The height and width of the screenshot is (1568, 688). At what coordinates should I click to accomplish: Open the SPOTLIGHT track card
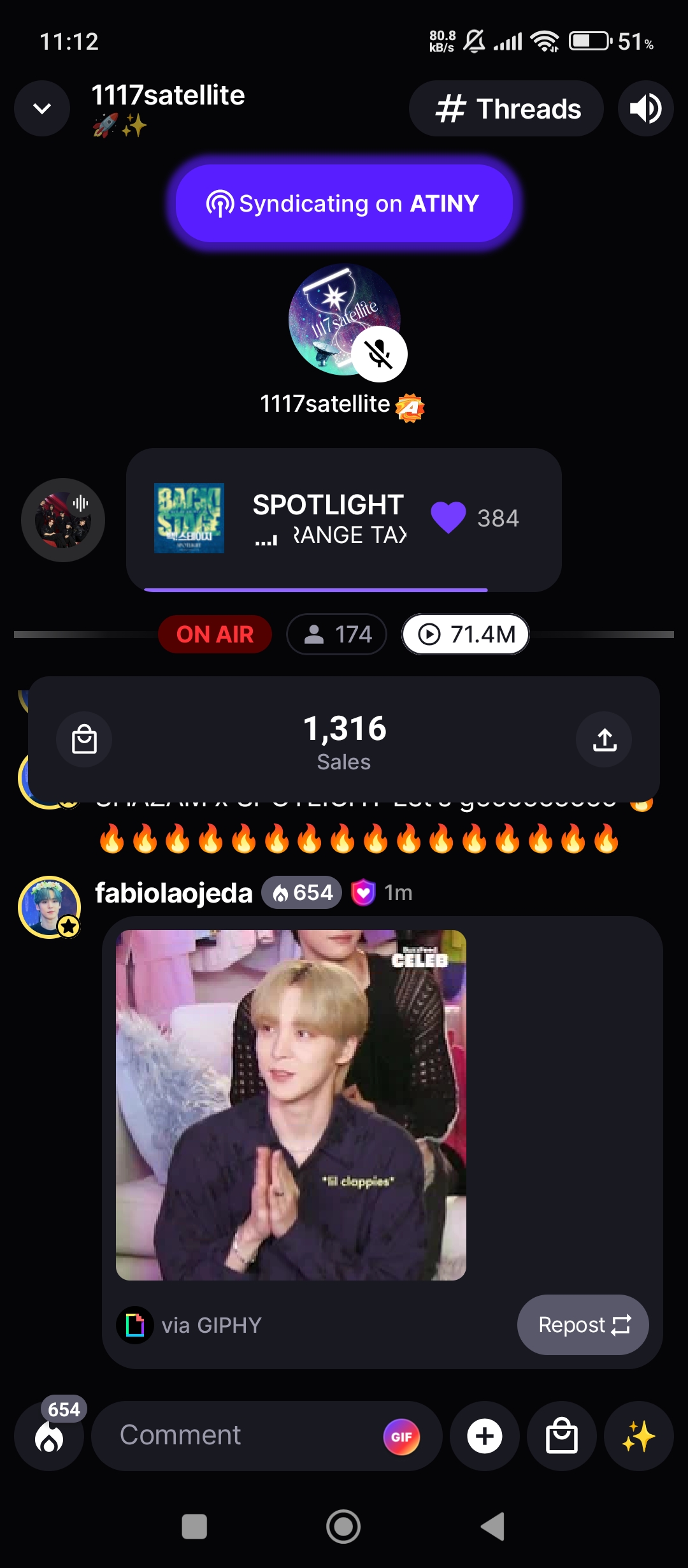287,519
